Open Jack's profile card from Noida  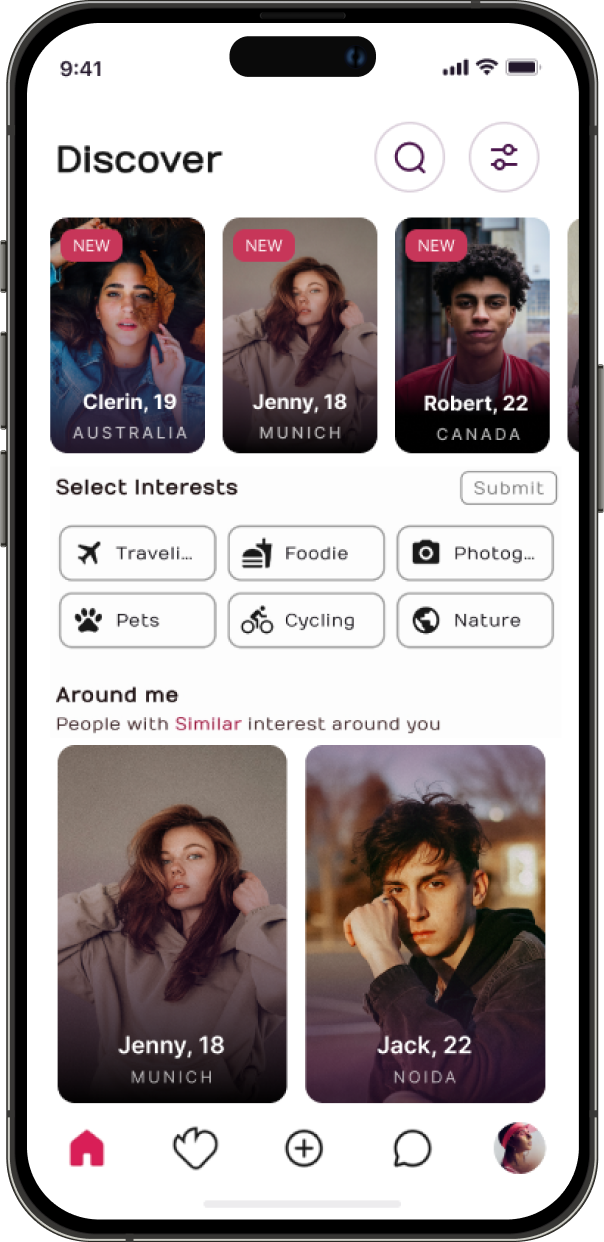425,923
